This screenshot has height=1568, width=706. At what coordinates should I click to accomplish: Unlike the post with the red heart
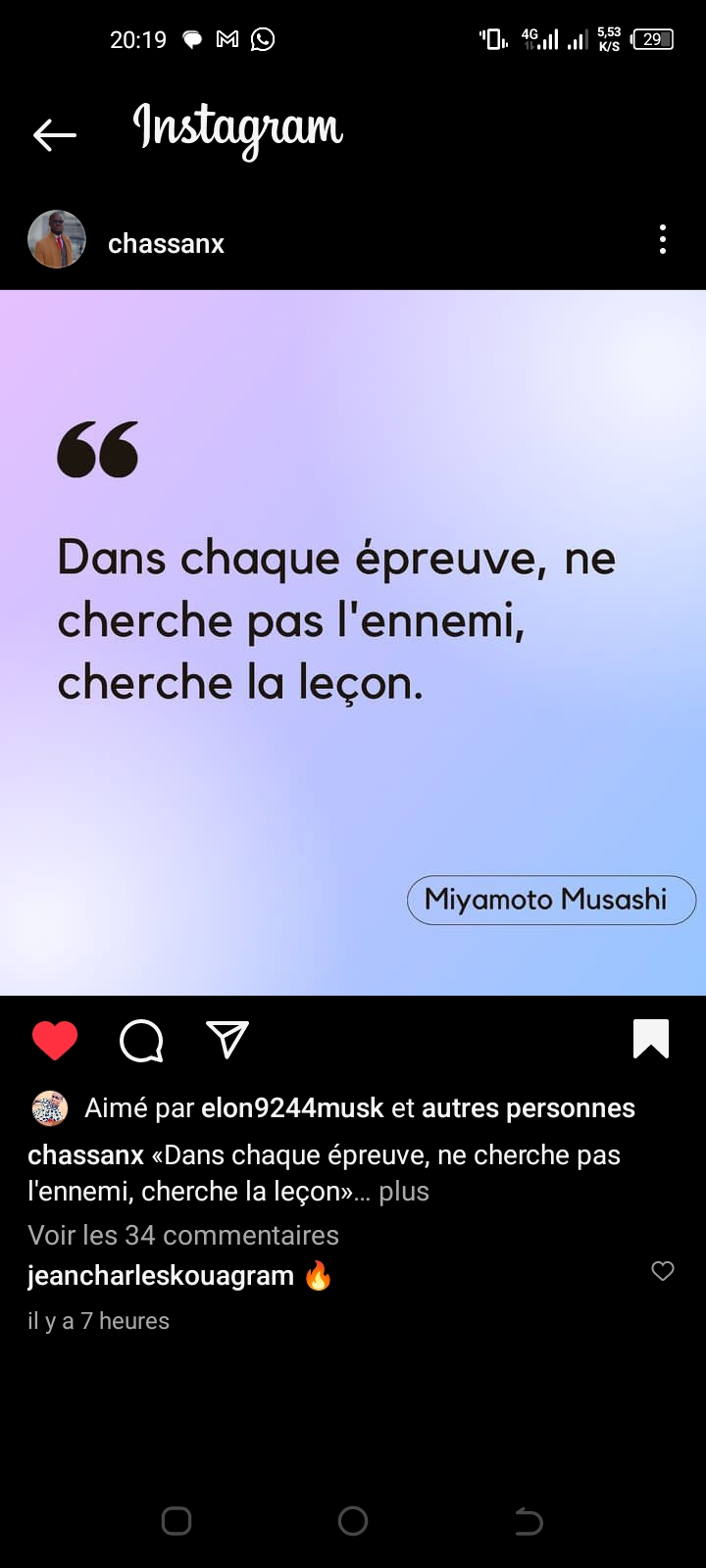(55, 1040)
